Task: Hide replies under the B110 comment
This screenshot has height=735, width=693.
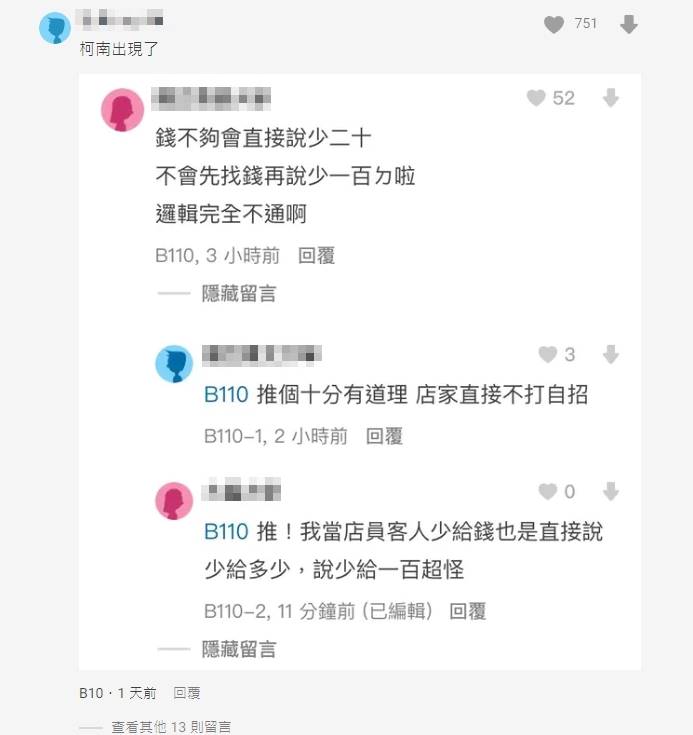Action: click(238, 293)
